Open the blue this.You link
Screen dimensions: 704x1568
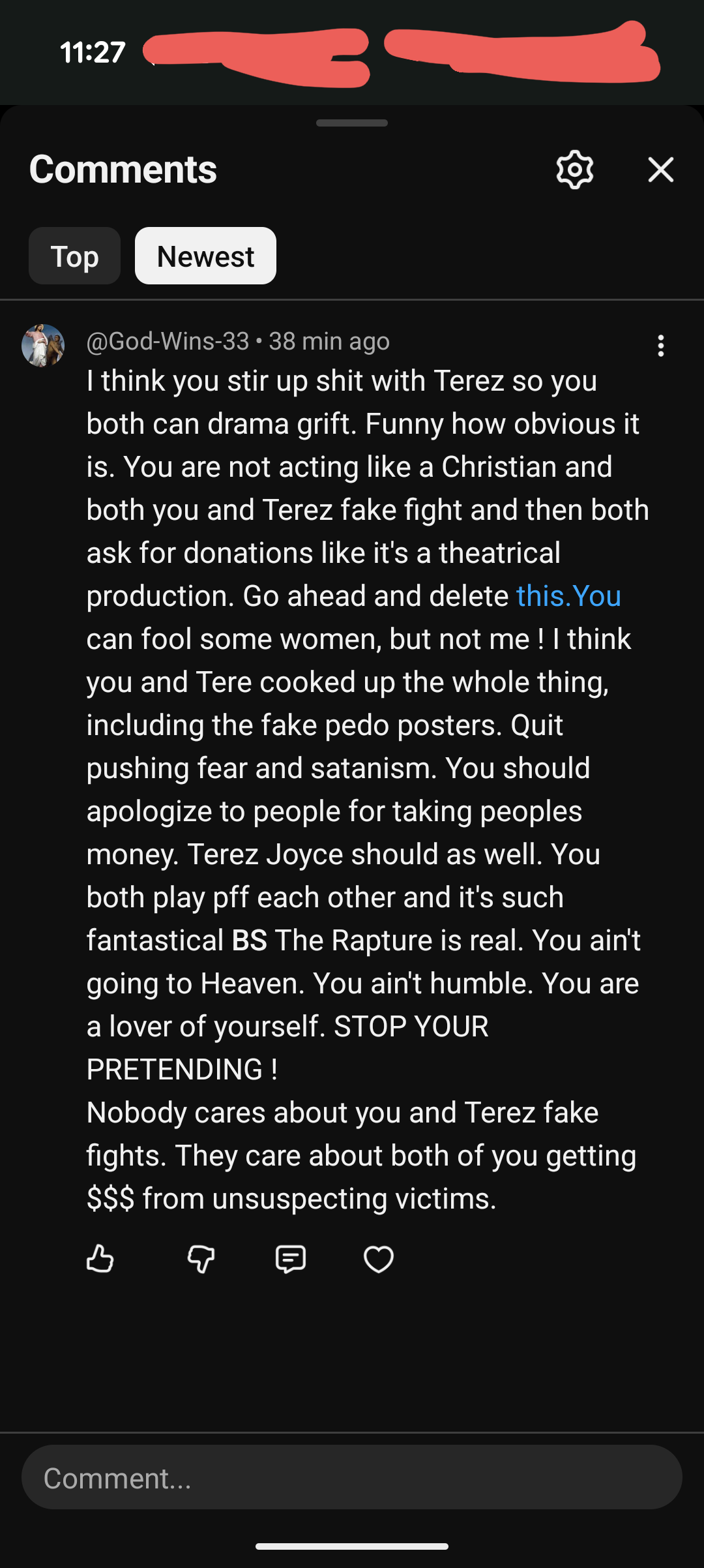pyautogui.click(x=568, y=596)
